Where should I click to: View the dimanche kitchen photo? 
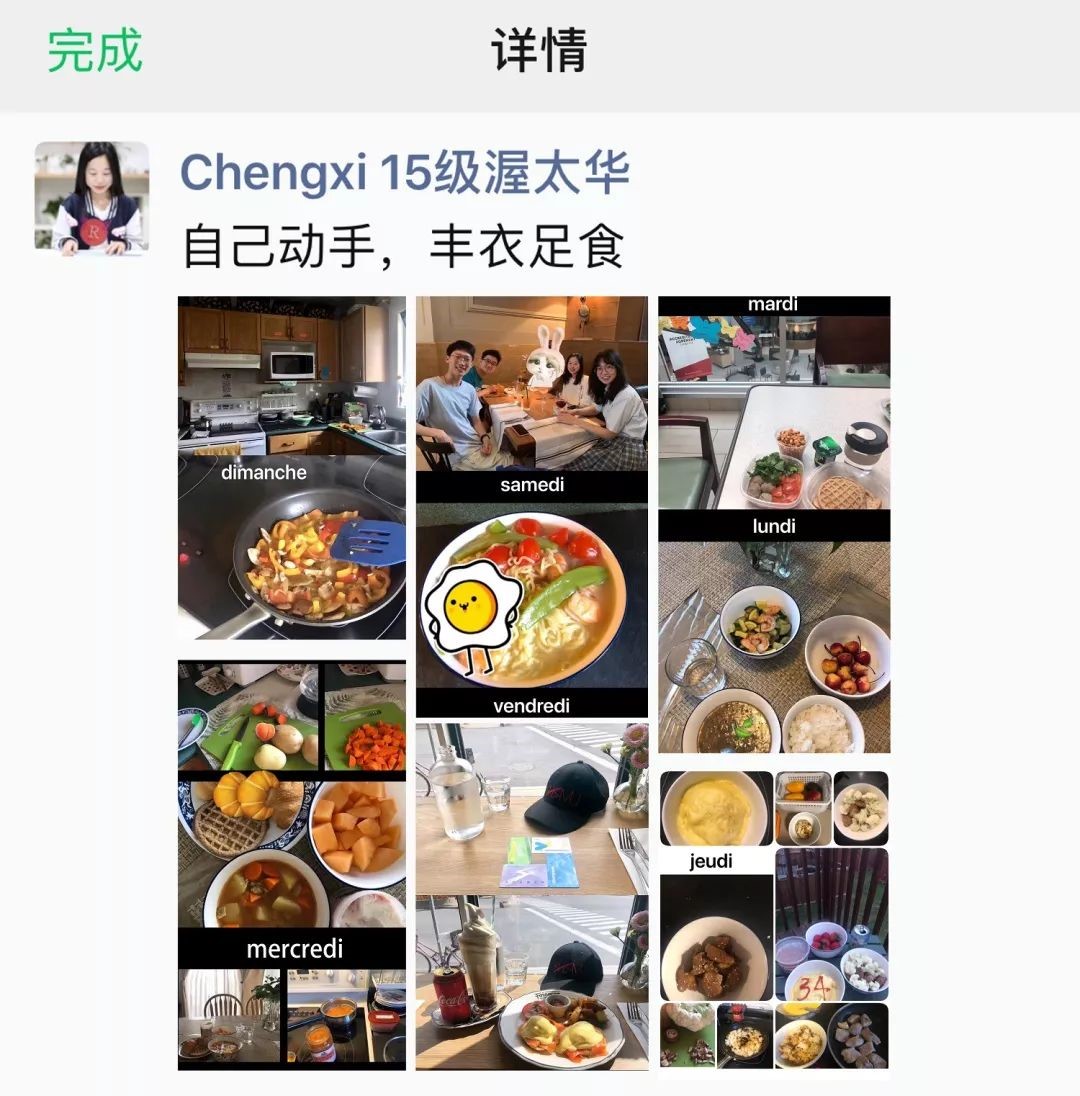(x=292, y=468)
